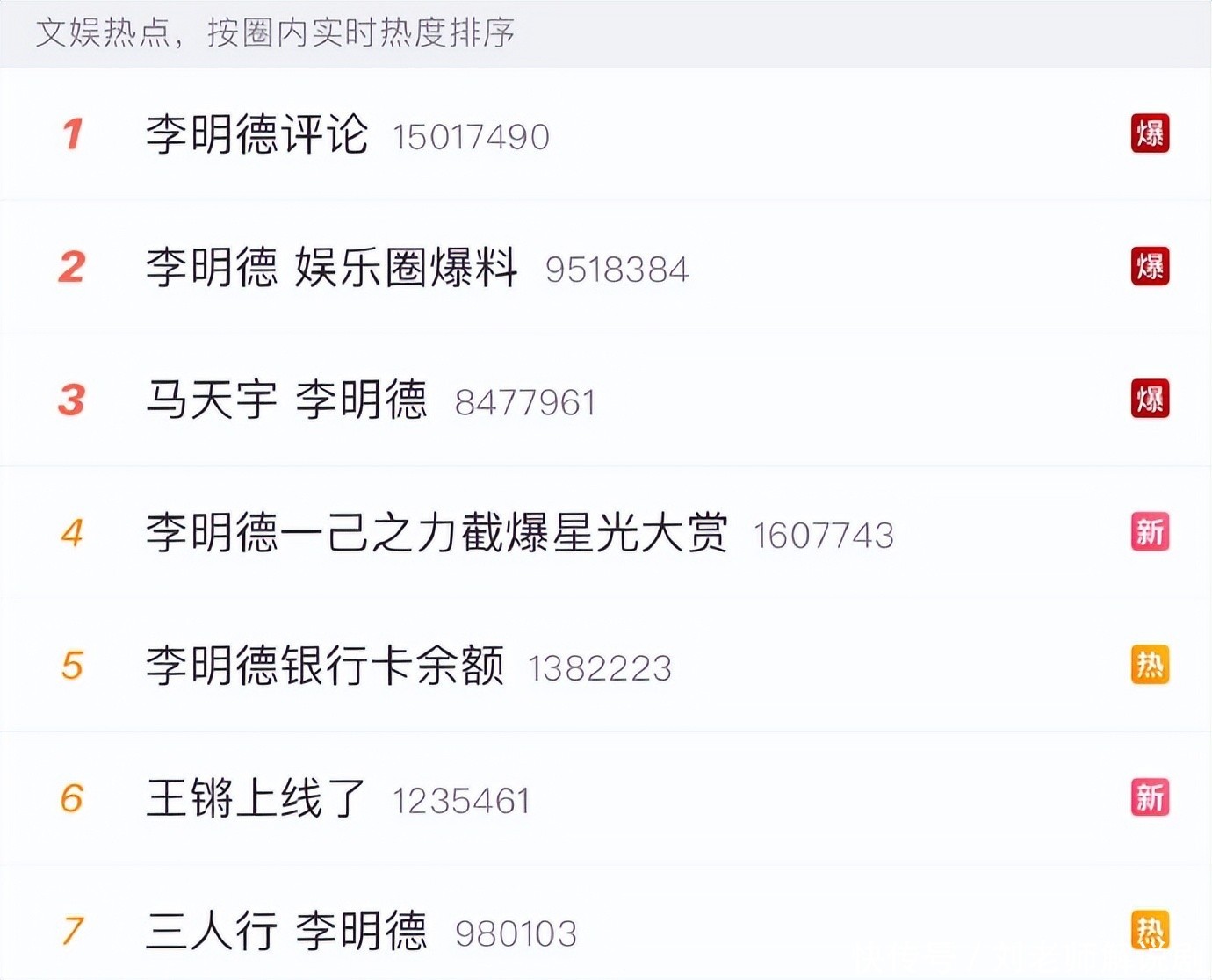
Task: Tap the topic 三人行 李明德
Action: coord(286,932)
